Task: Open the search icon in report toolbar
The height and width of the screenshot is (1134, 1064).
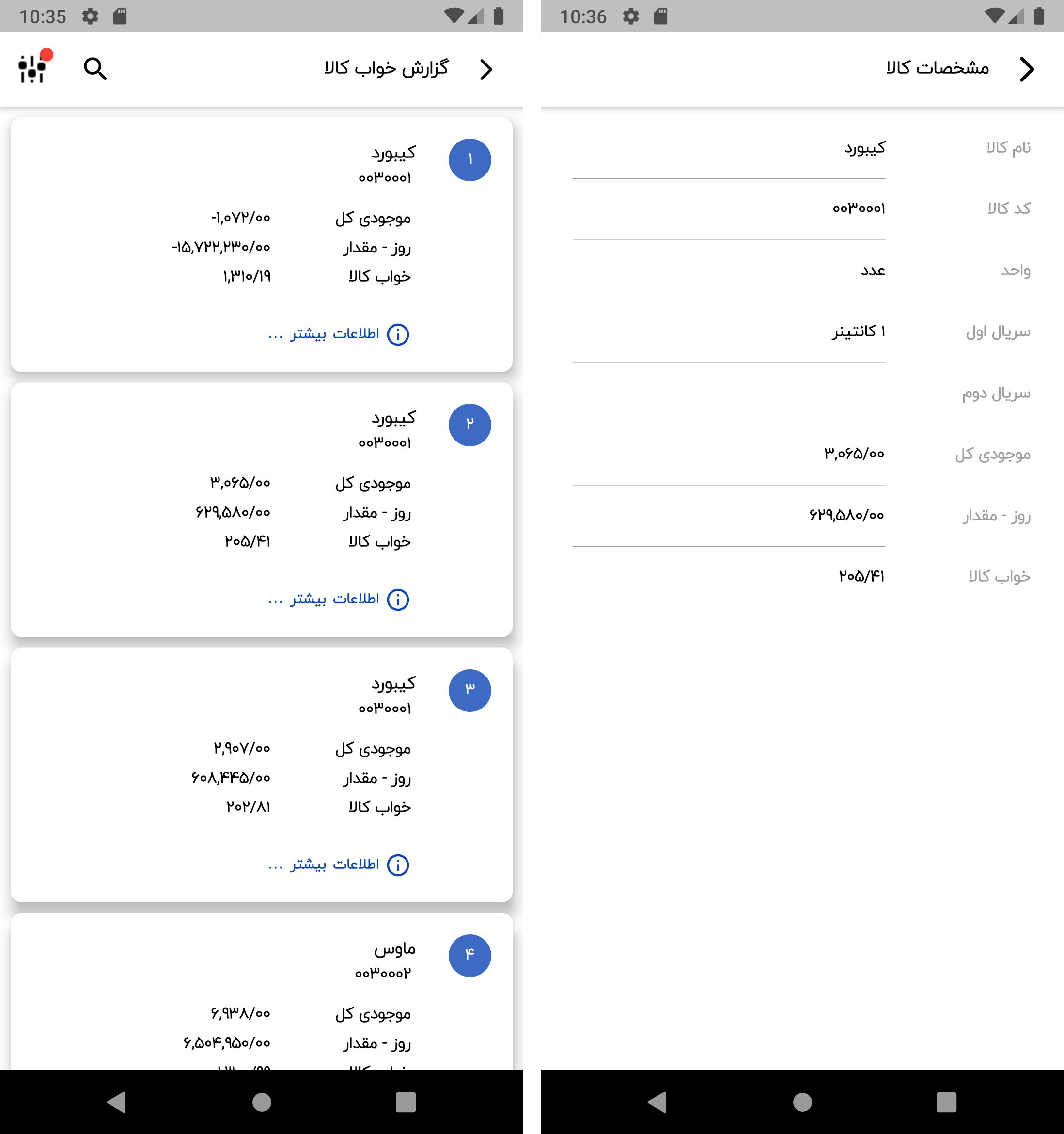Action: pos(95,69)
